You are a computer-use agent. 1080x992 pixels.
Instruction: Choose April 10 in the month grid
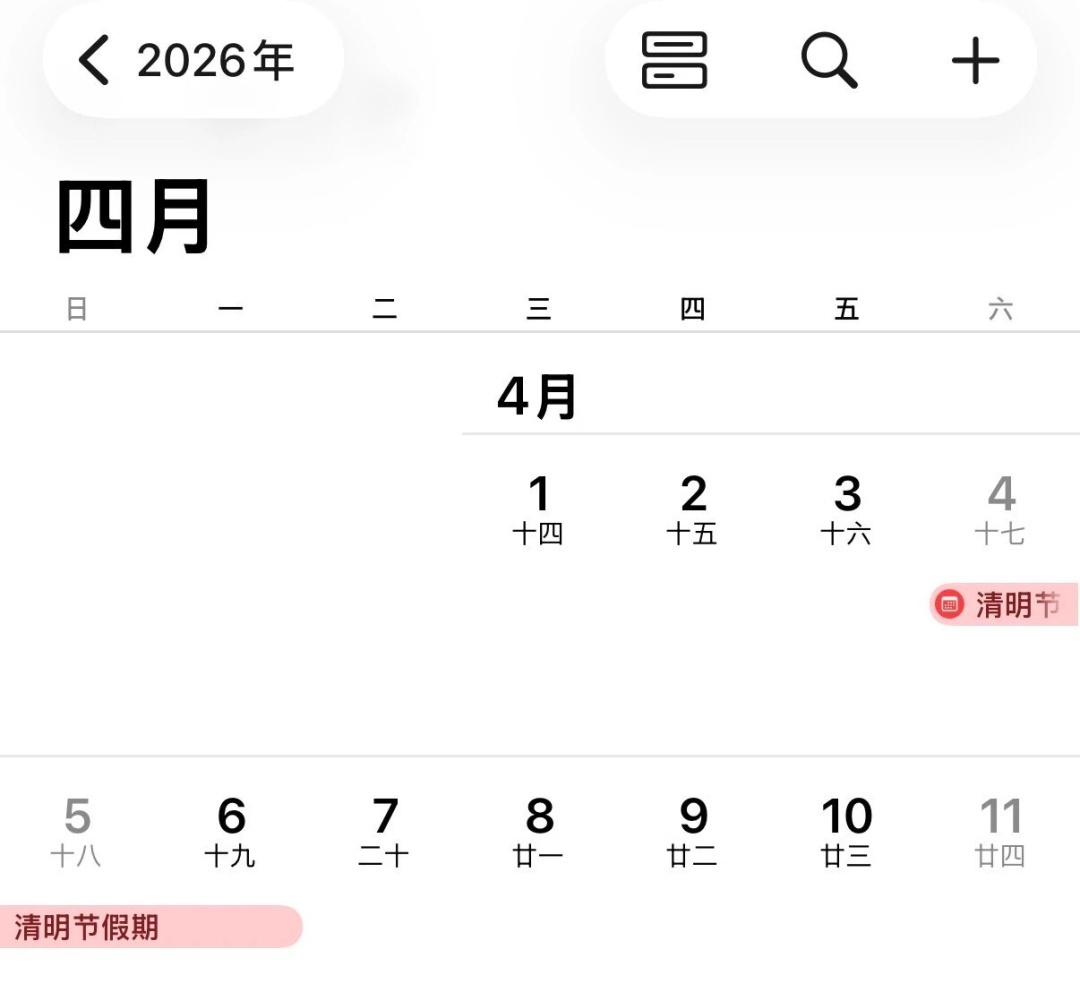pyautogui.click(x=847, y=830)
